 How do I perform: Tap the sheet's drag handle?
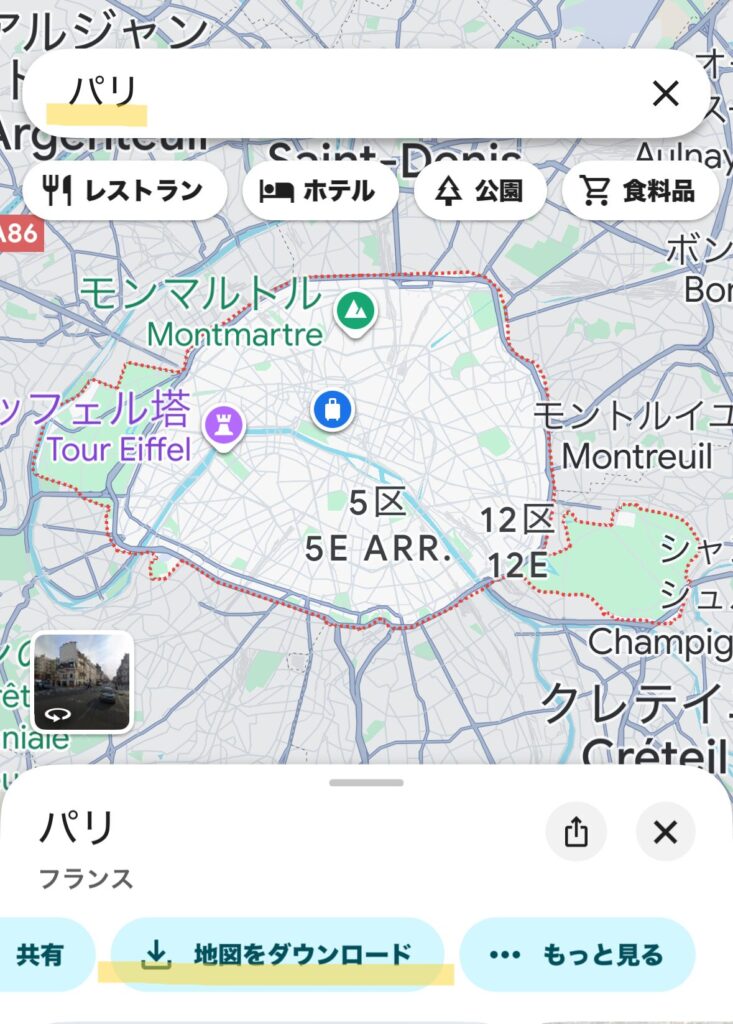tap(366, 782)
